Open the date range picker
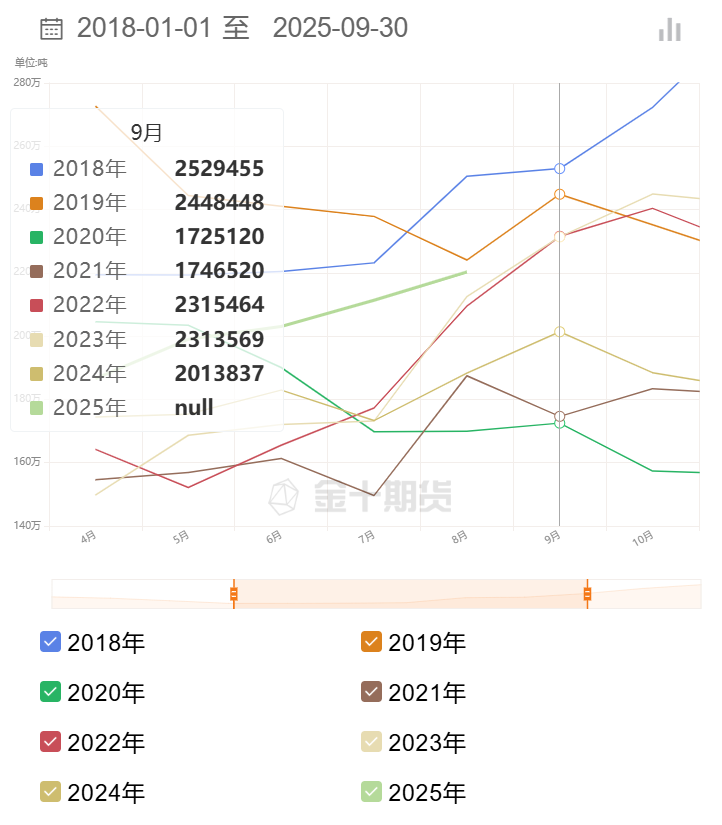Viewport: 722px width, 825px height. coord(52,28)
